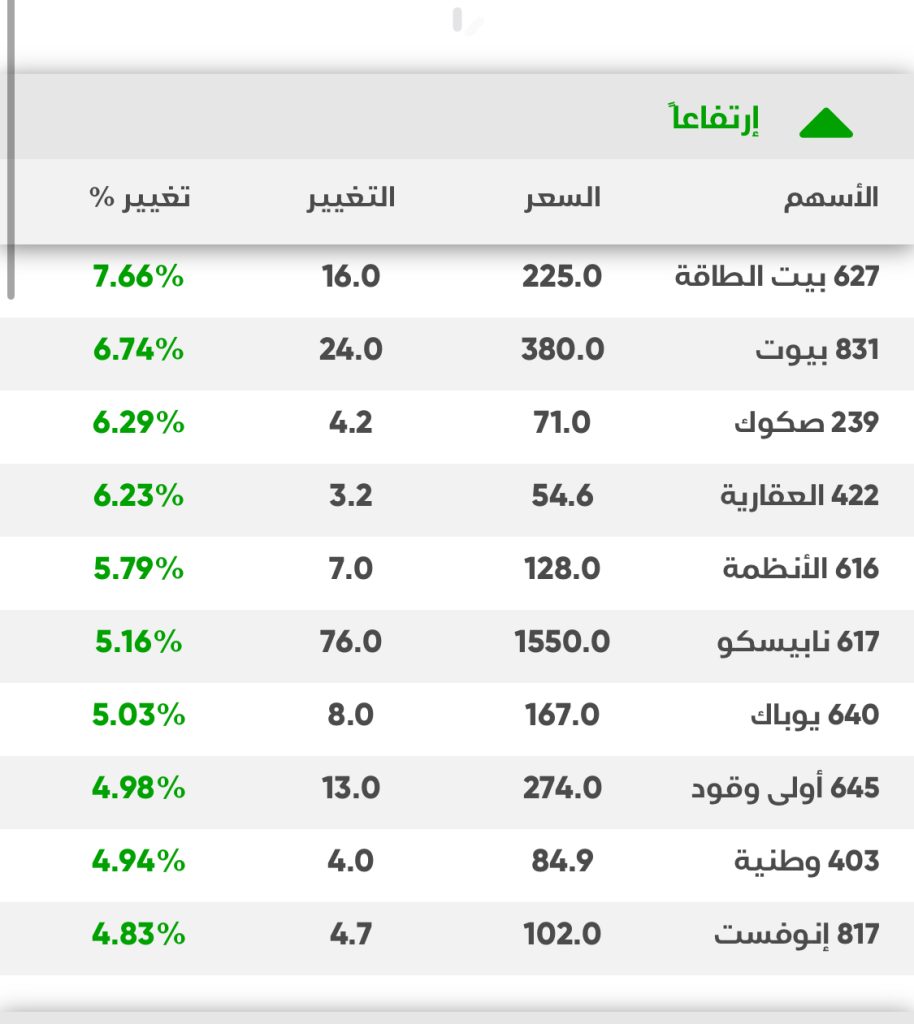Open the 403 وطنية stock row

806,861
